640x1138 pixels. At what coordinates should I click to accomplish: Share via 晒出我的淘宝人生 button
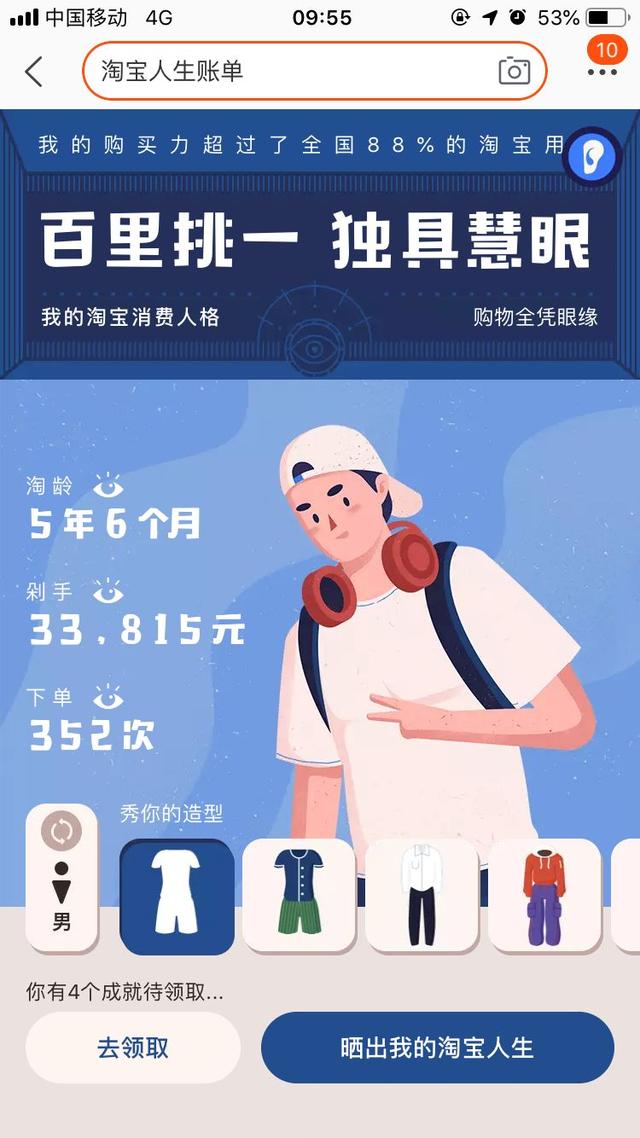(x=438, y=1048)
